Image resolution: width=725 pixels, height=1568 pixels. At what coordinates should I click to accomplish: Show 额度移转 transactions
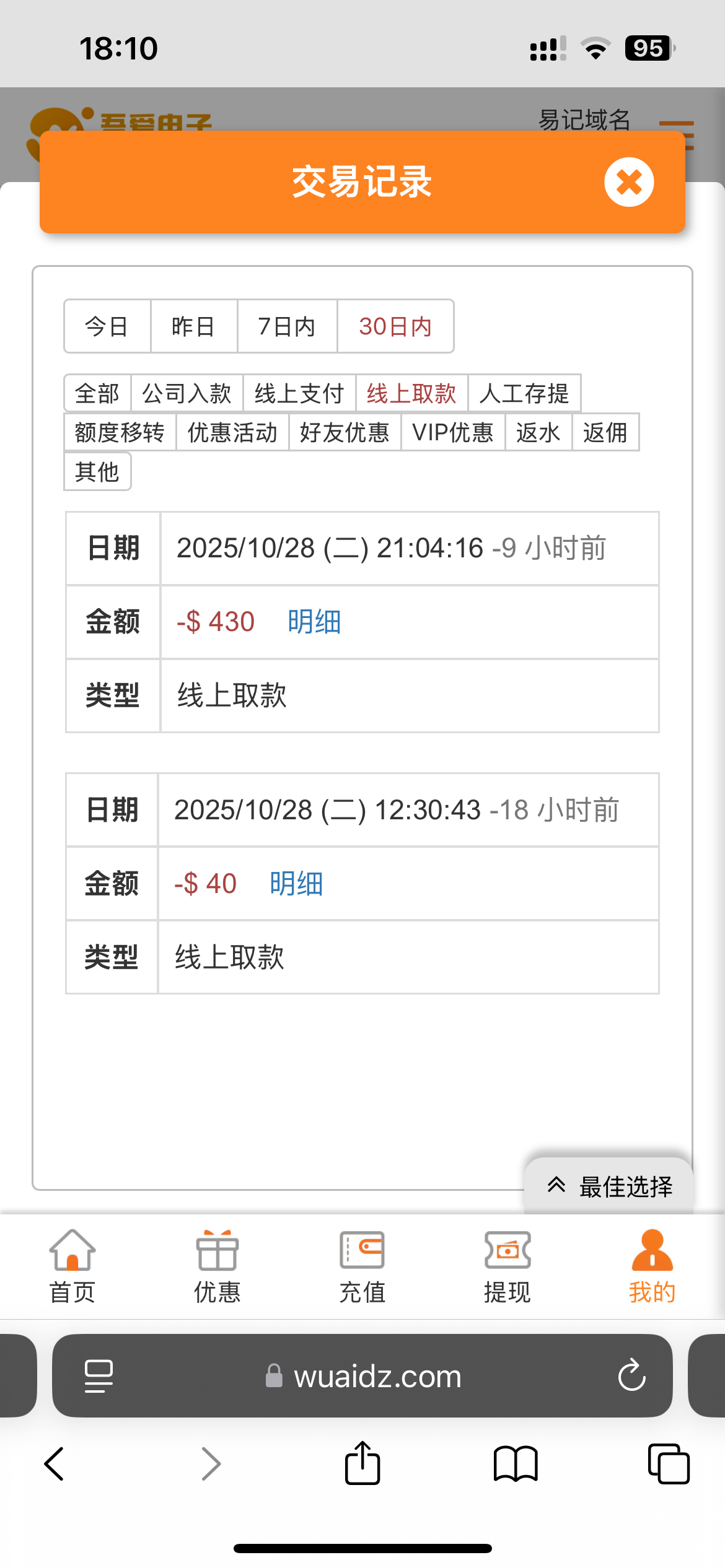coord(120,432)
